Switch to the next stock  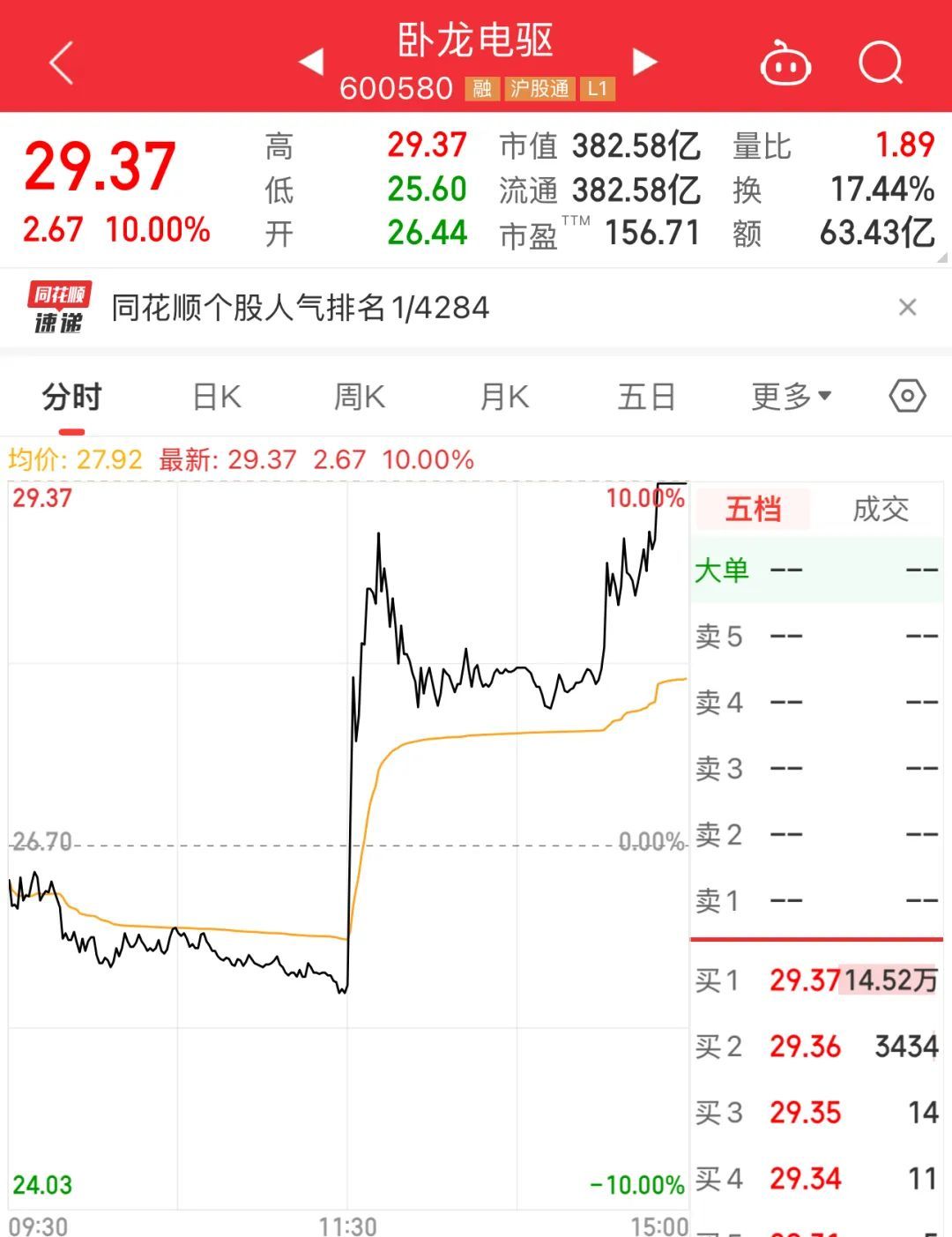tap(645, 62)
